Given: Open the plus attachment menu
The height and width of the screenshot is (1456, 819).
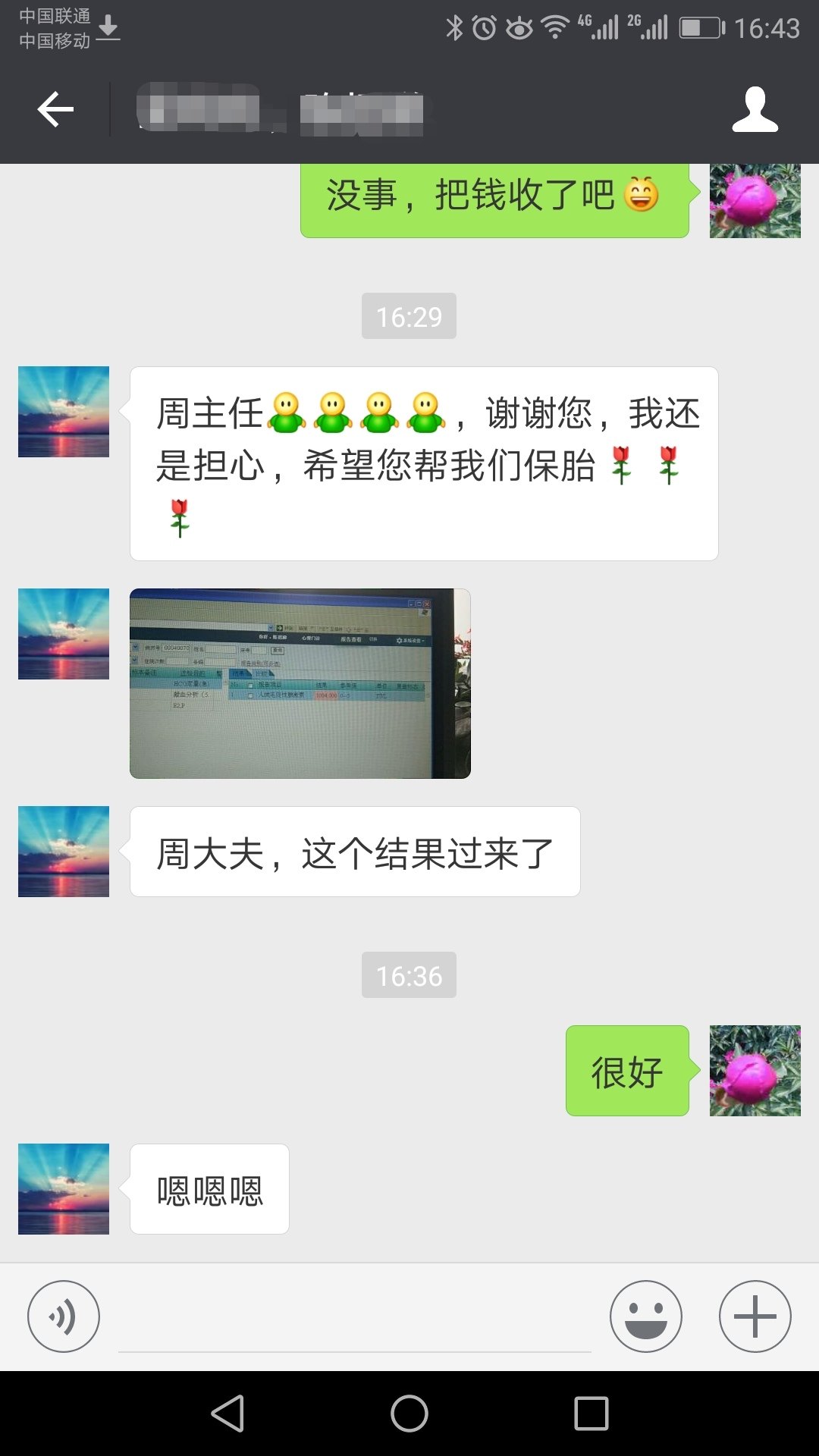Looking at the screenshot, I should (x=755, y=1316).
